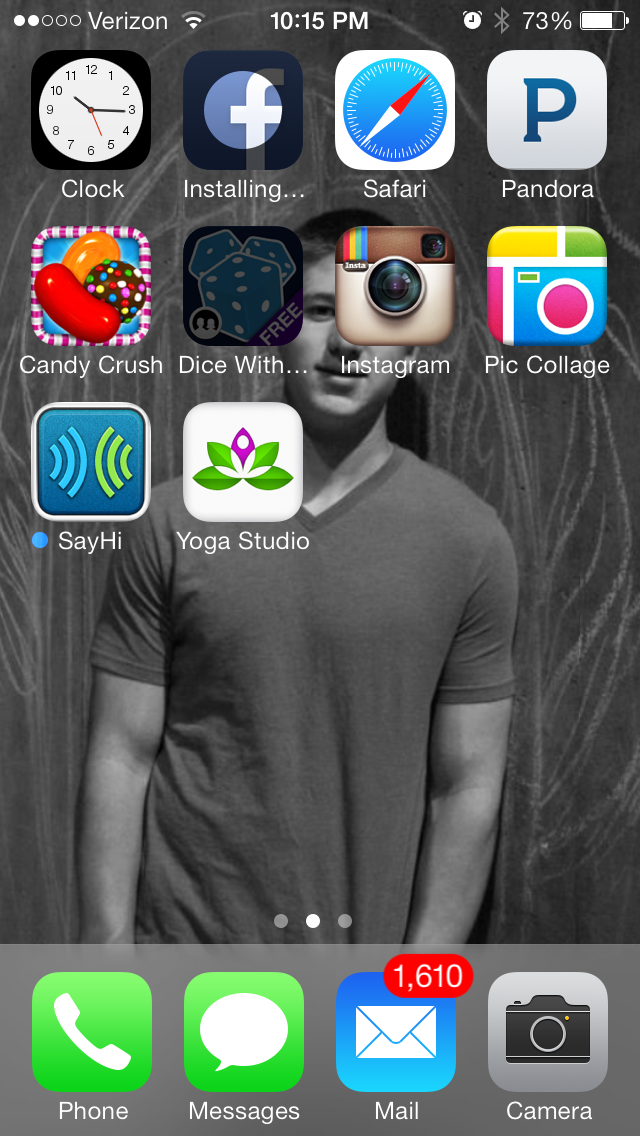Open the Clock app
Screen dimensions: 640x1136
[91, 110]
